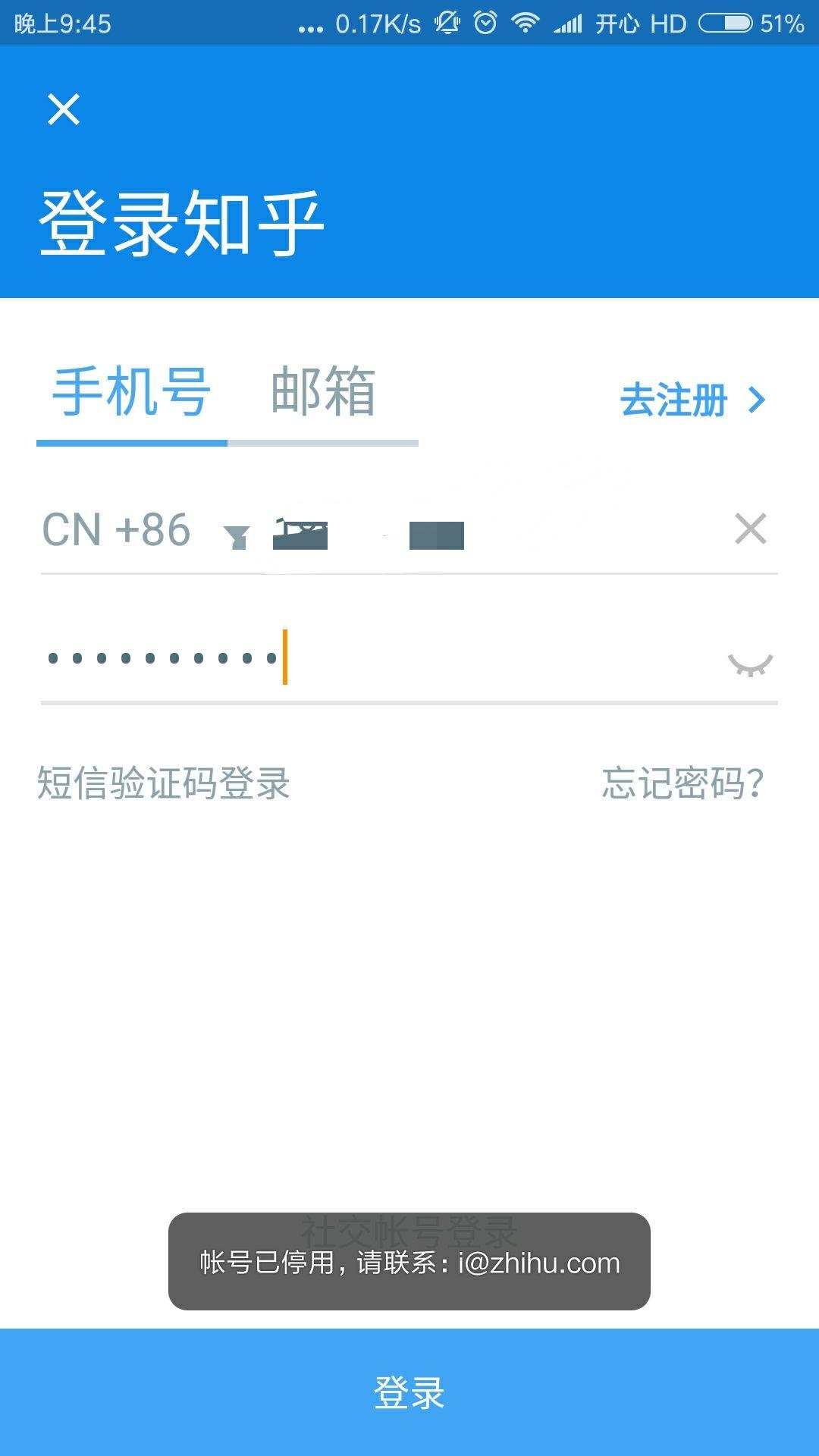Viewport: 819px width, 1456px height.
Task: Focus the password input field
Action: pyautogui.click(x=379, y=658)
